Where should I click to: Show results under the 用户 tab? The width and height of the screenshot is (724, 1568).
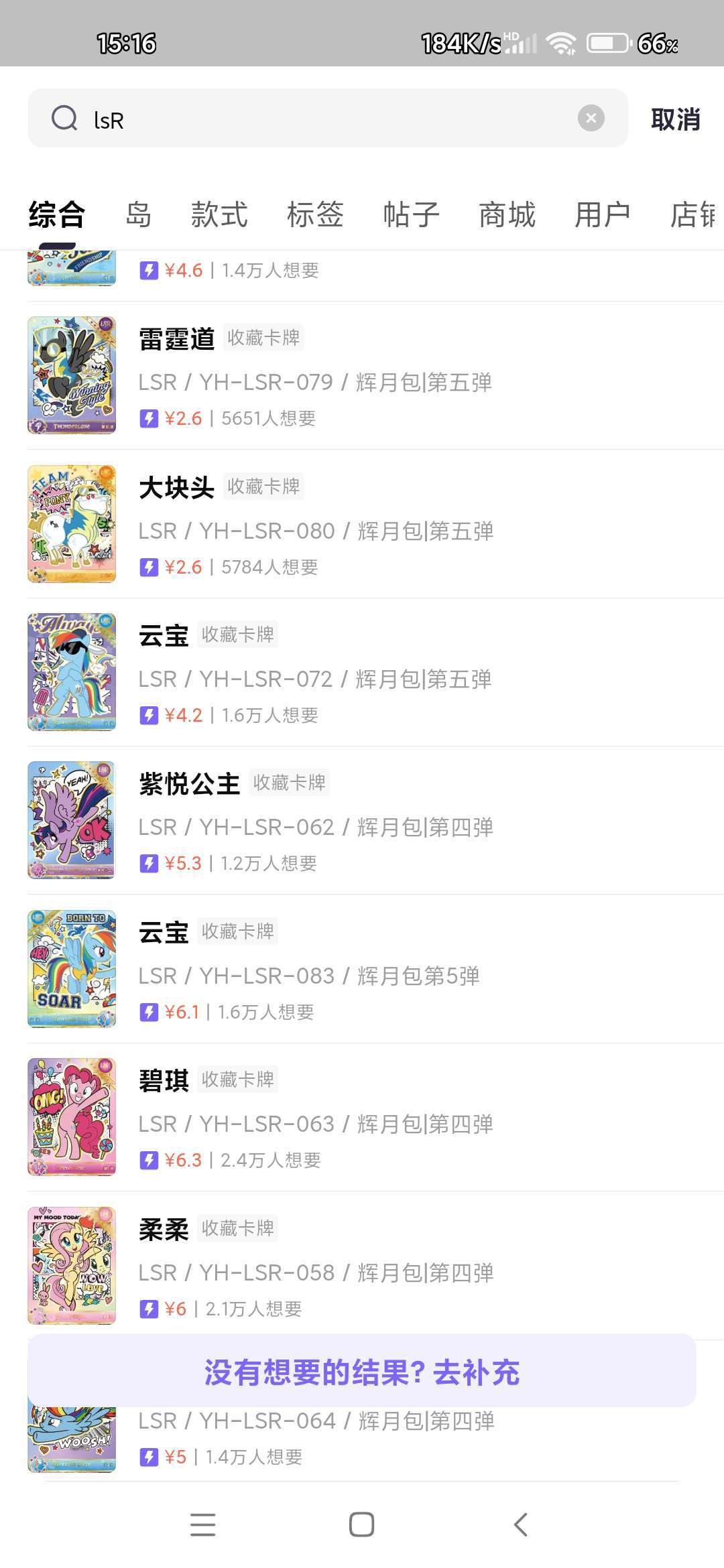602,215
